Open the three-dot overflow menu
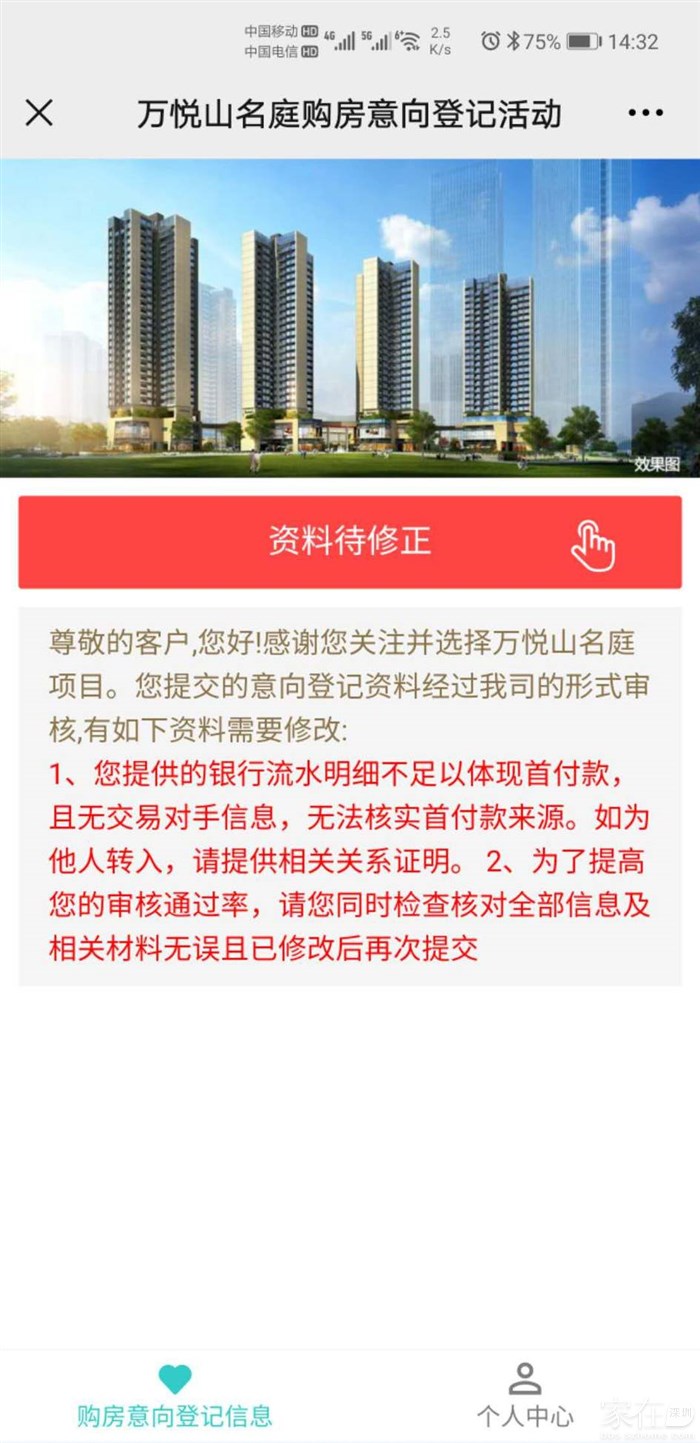Image resolution: width=700 pixels, height=1443 pixels. click(645, 113)
